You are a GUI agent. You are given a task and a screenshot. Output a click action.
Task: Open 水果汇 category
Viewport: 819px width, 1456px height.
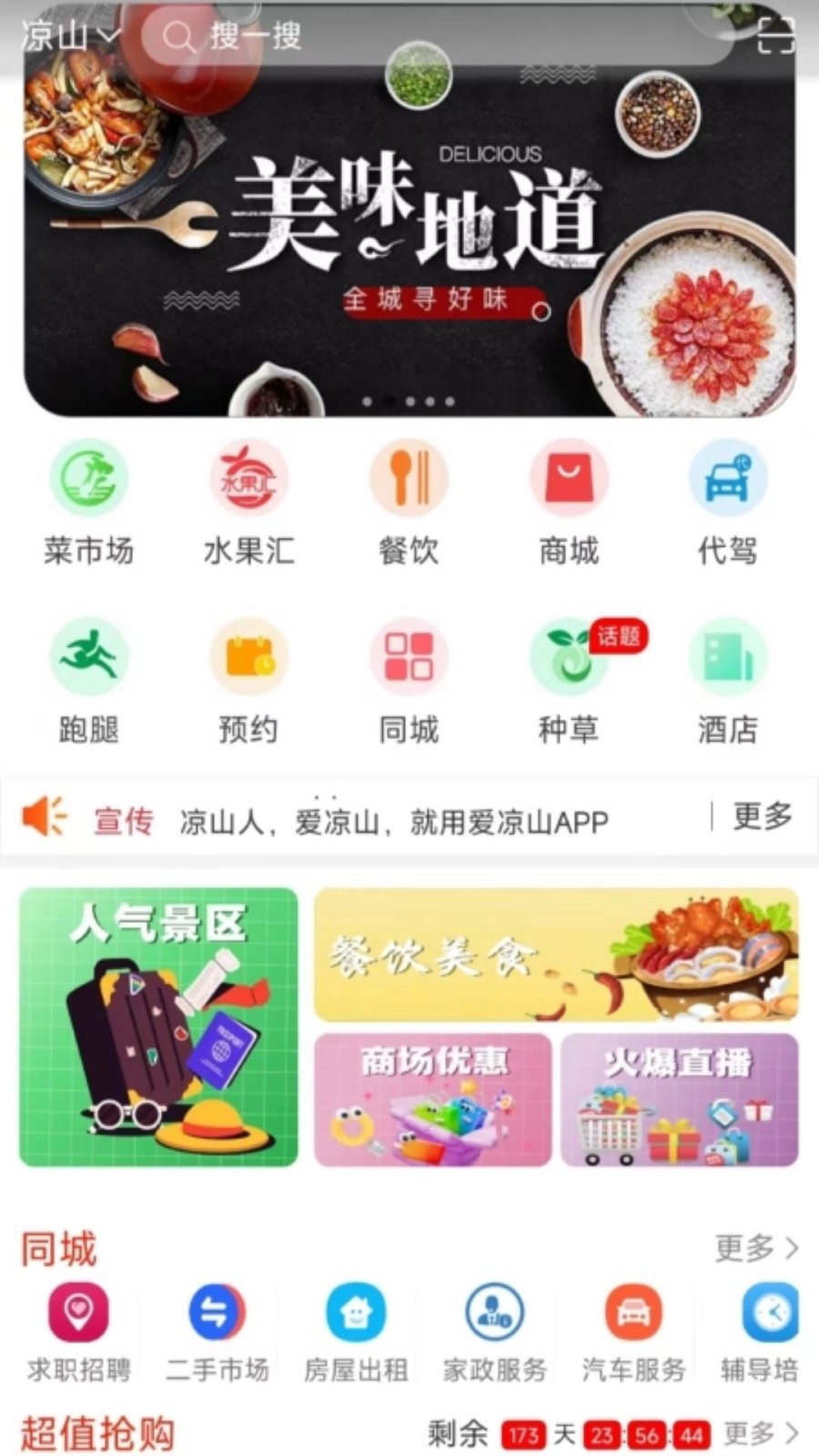coord(248,502)
